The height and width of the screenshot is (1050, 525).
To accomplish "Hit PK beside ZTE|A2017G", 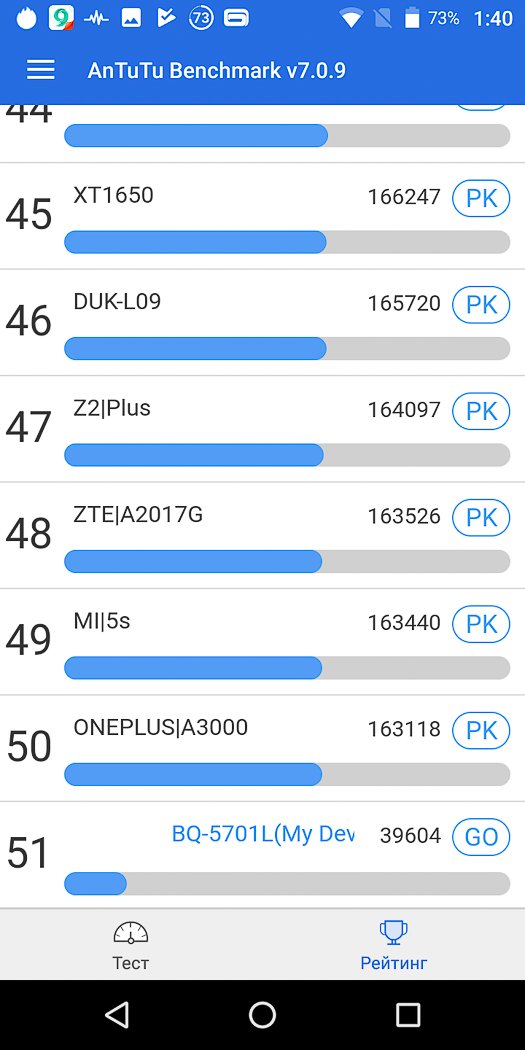I will coord(481,518).
